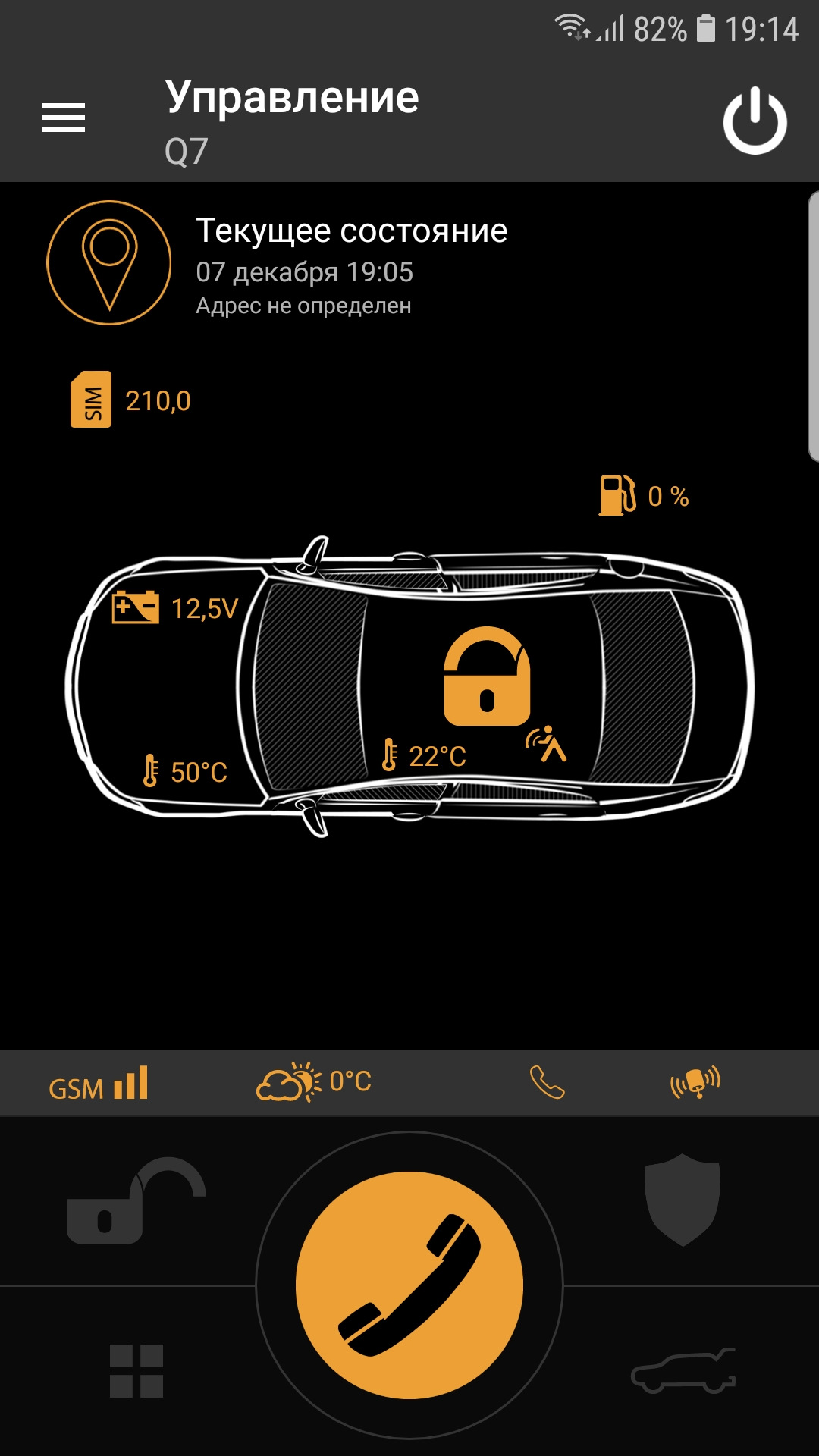Screen dimensions: 819x1456
Task: Arm protection with the shield button
Action: 682,1200
